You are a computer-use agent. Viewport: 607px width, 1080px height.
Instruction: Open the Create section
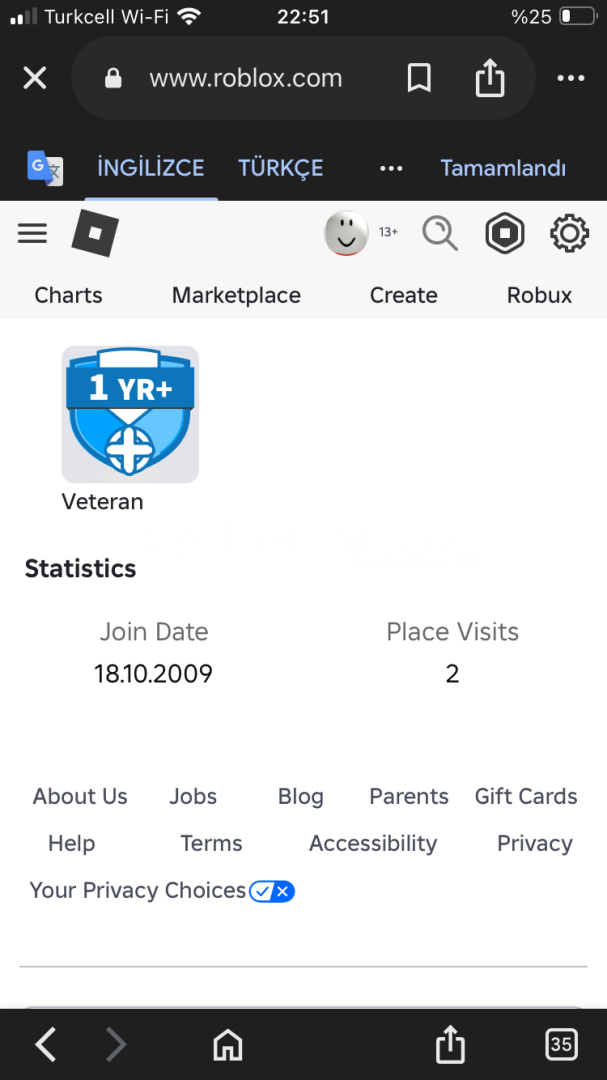[x=404, y=295]
